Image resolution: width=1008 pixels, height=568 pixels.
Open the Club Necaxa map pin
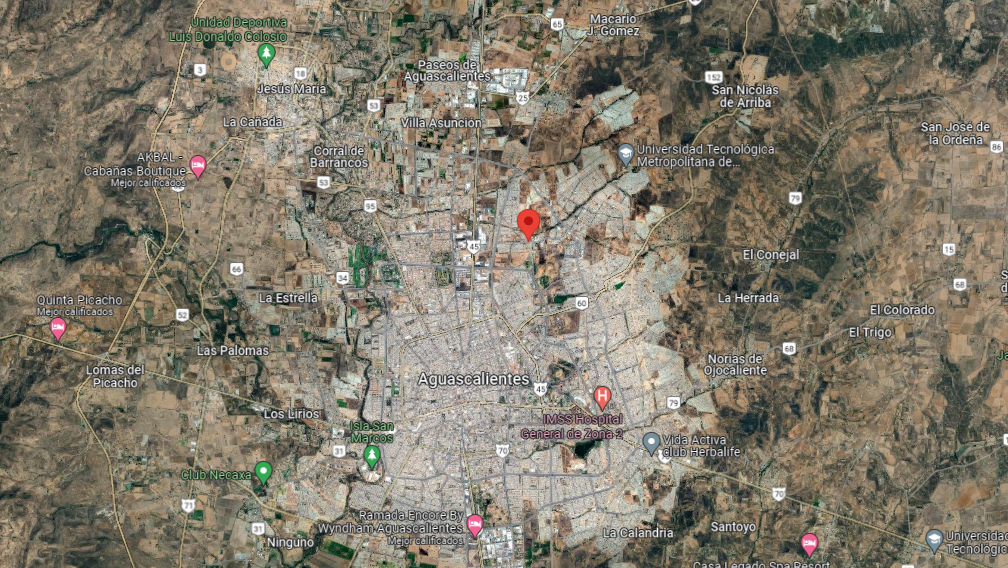pyautogui.click(x=263, y=473)
